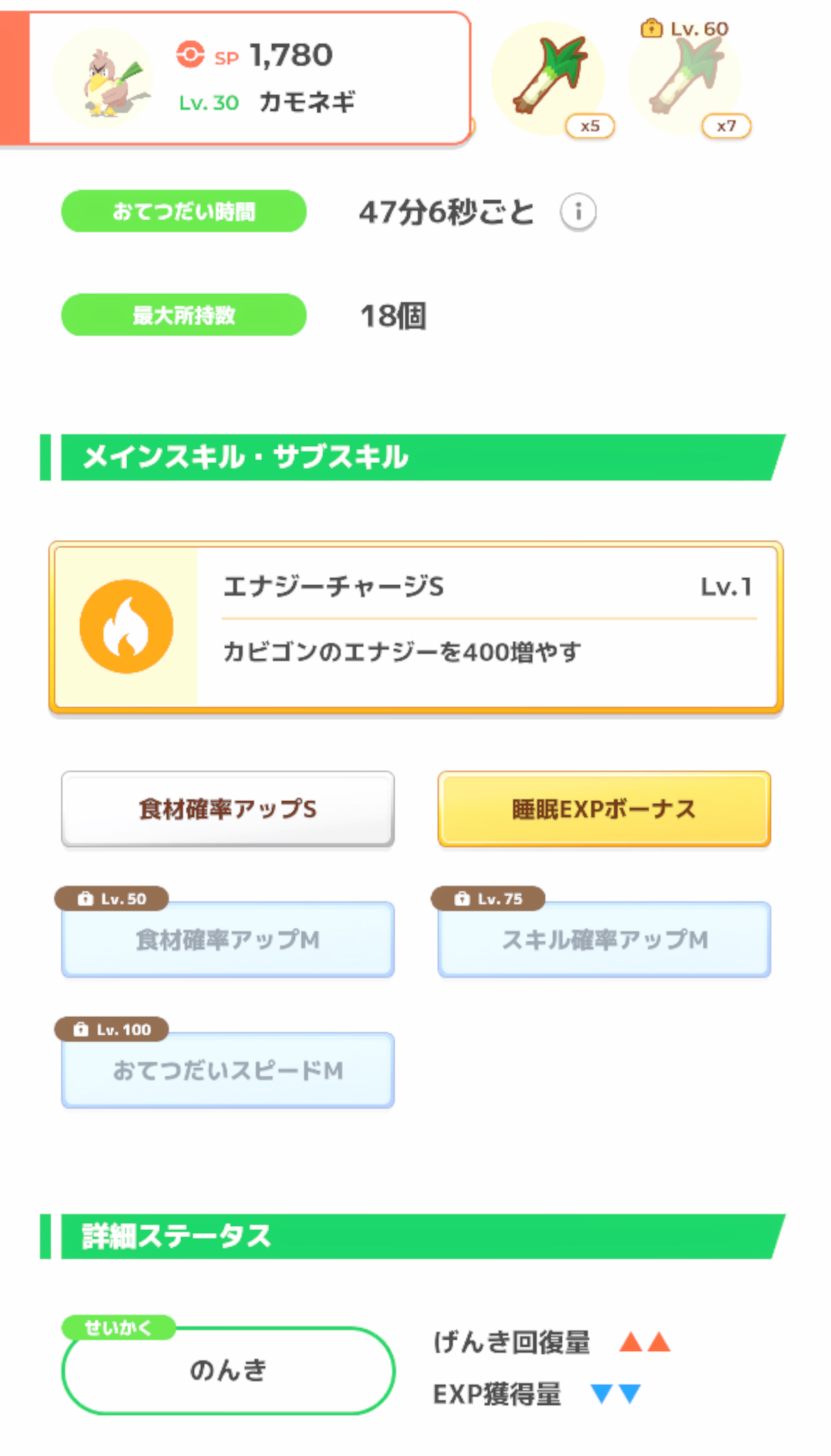831x1456 pixels.
Task: Select the 睡眠EXPボーナス sub skill
Action: [604, 809]
